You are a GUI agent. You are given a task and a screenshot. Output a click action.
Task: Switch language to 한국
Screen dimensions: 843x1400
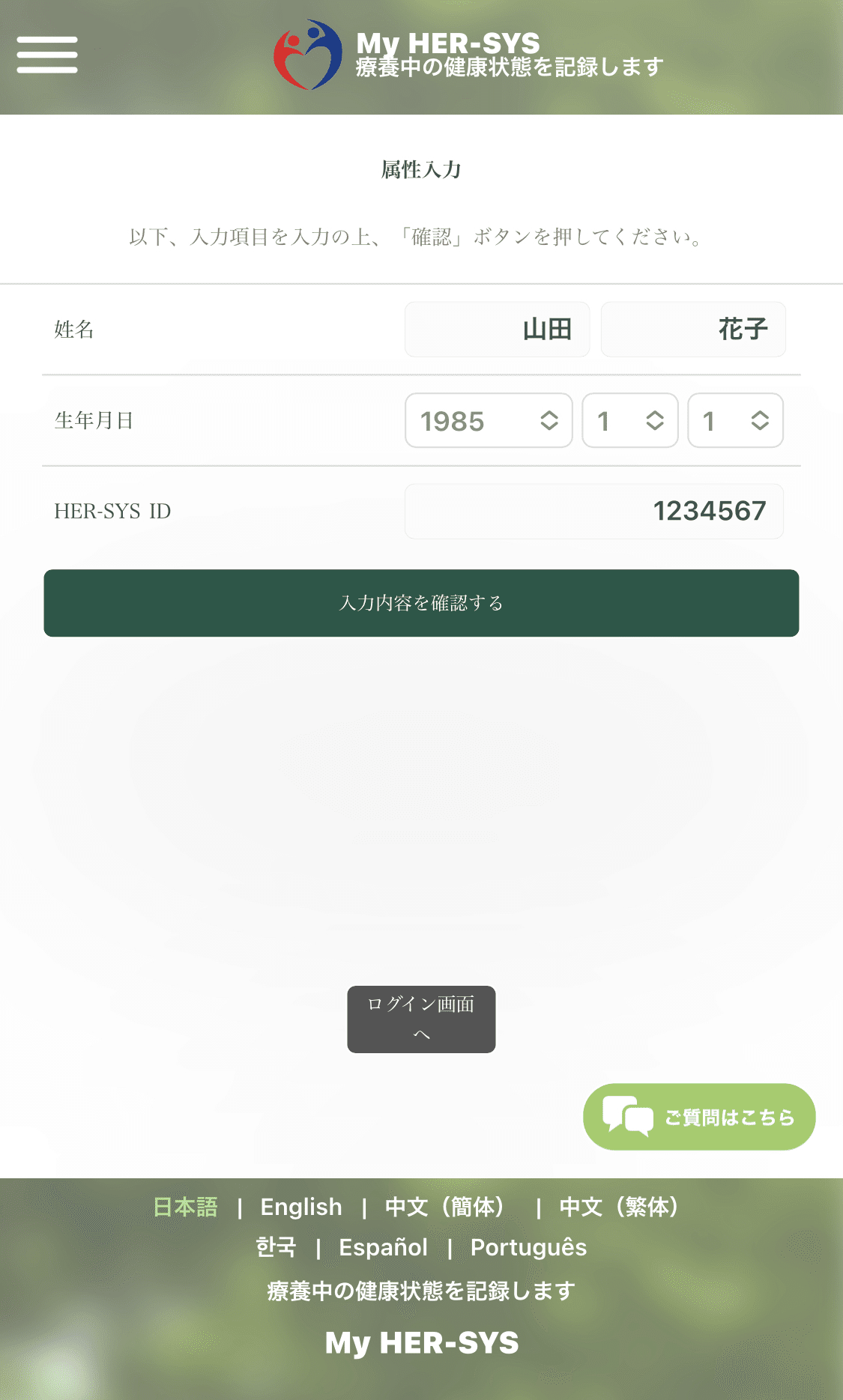[276, 1247]
